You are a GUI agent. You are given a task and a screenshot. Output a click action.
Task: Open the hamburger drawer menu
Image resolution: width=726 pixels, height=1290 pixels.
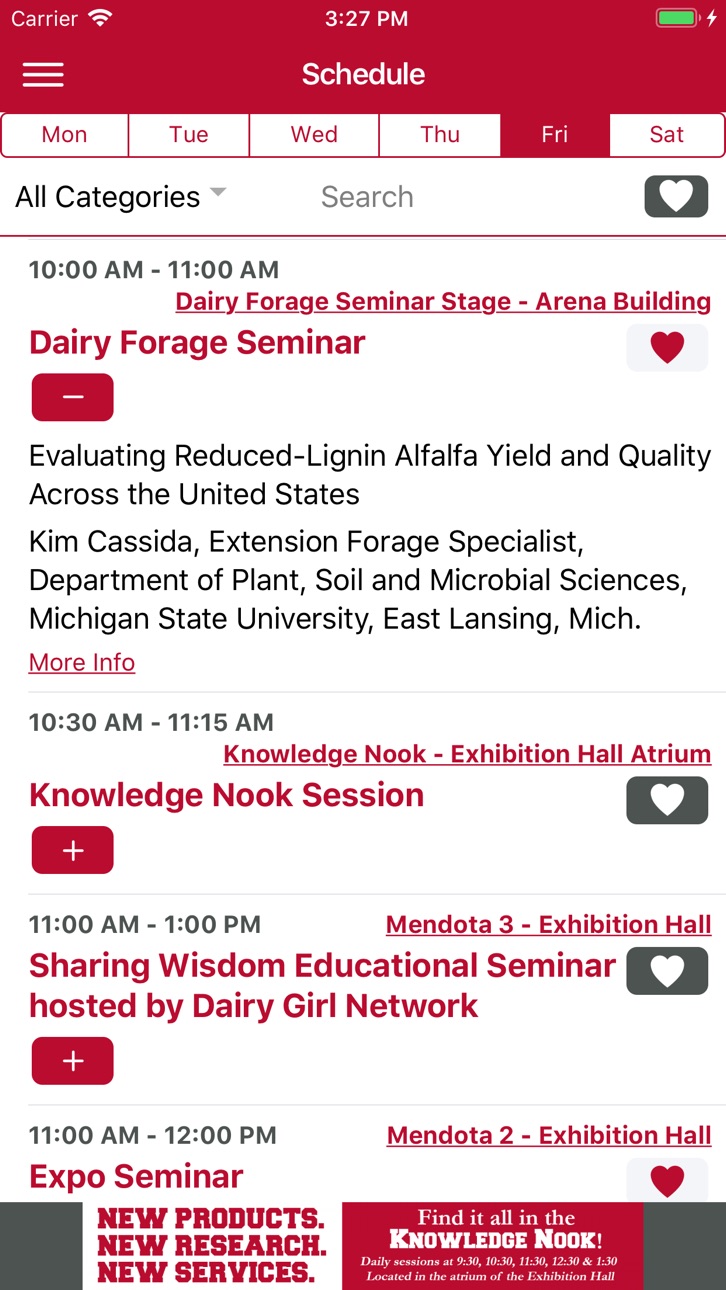[x=43, y=75]
